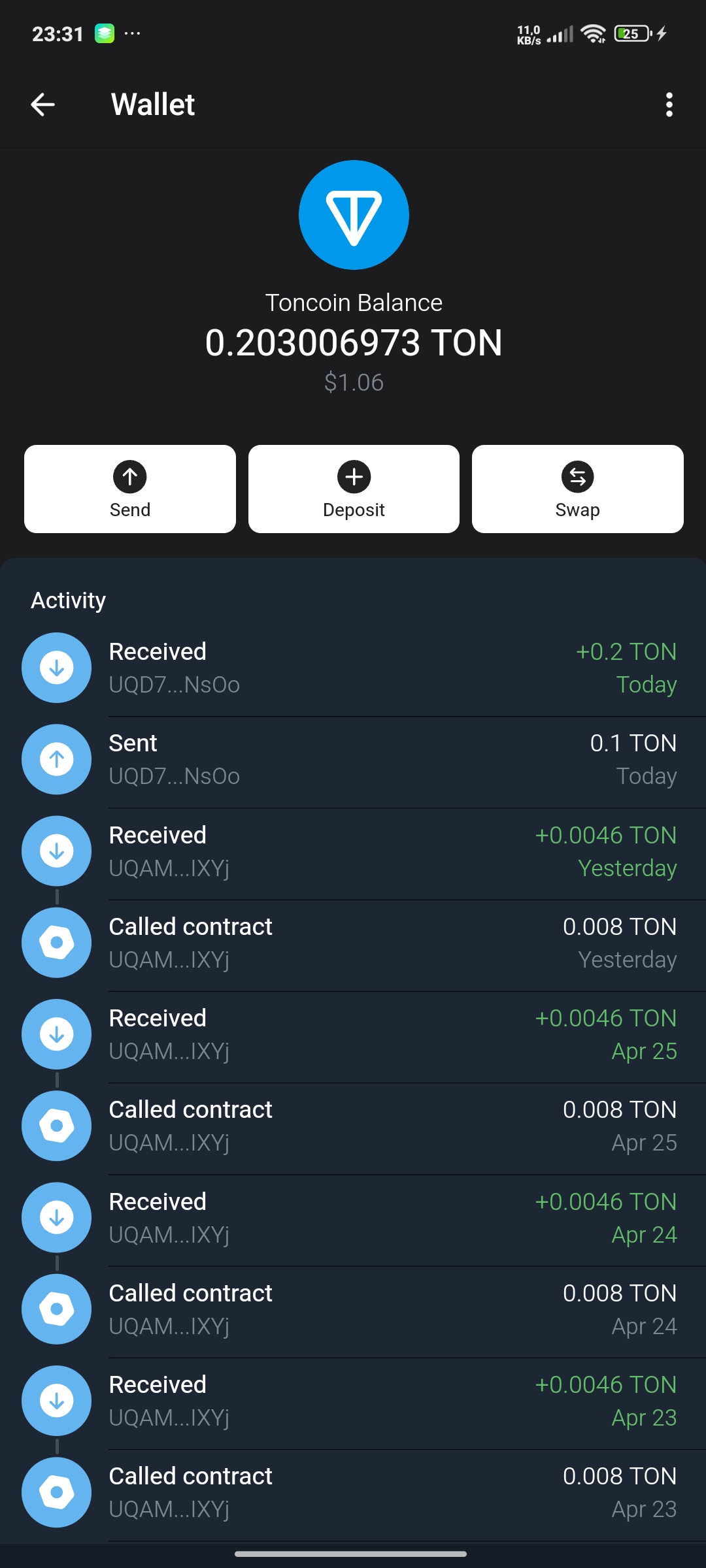Open the Deposit option
The height and width of the screenshot is (1568, 706).
(x=354, y=489)
